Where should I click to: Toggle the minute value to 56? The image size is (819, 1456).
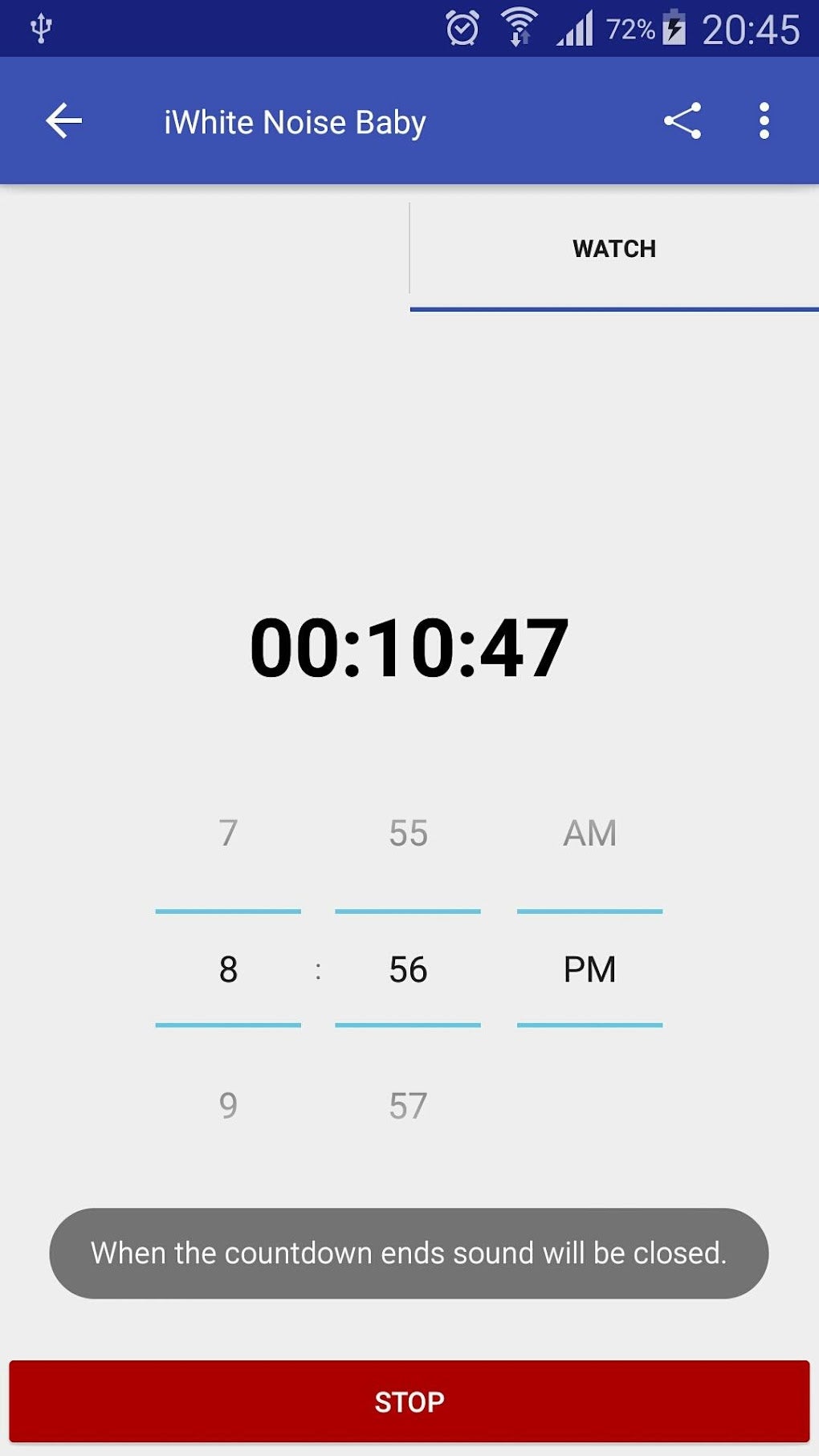408,969
